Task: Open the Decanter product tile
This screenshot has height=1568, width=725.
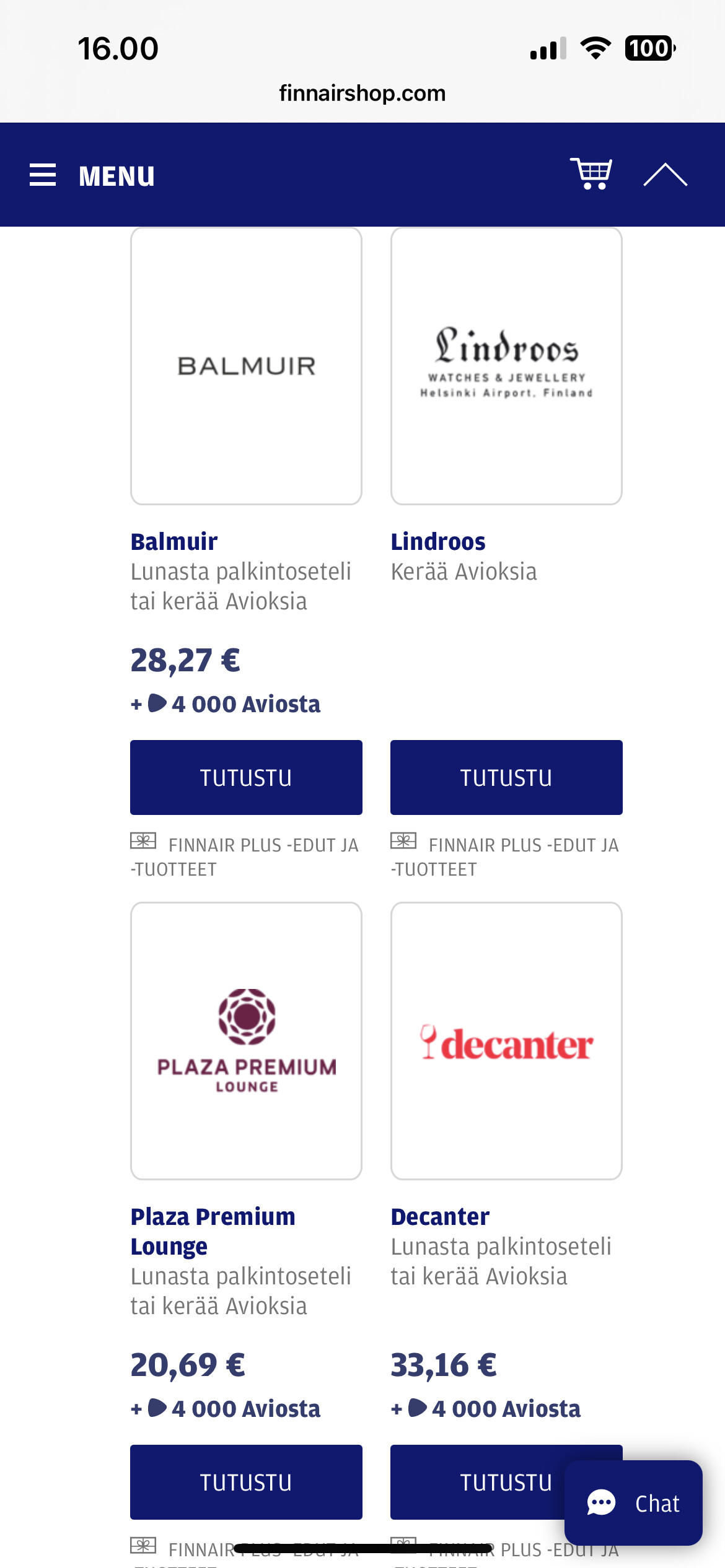Action: [x=506, y=1040]
